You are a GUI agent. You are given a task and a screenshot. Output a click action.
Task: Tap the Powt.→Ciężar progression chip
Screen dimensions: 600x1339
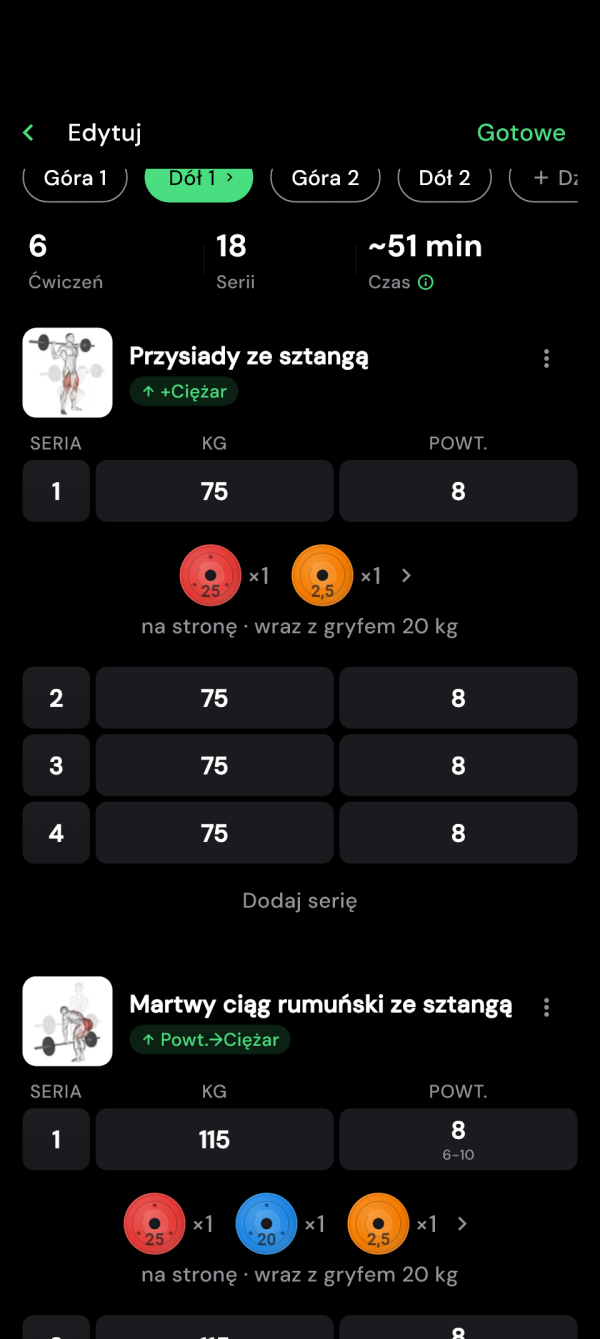(x=210, y=1039)
